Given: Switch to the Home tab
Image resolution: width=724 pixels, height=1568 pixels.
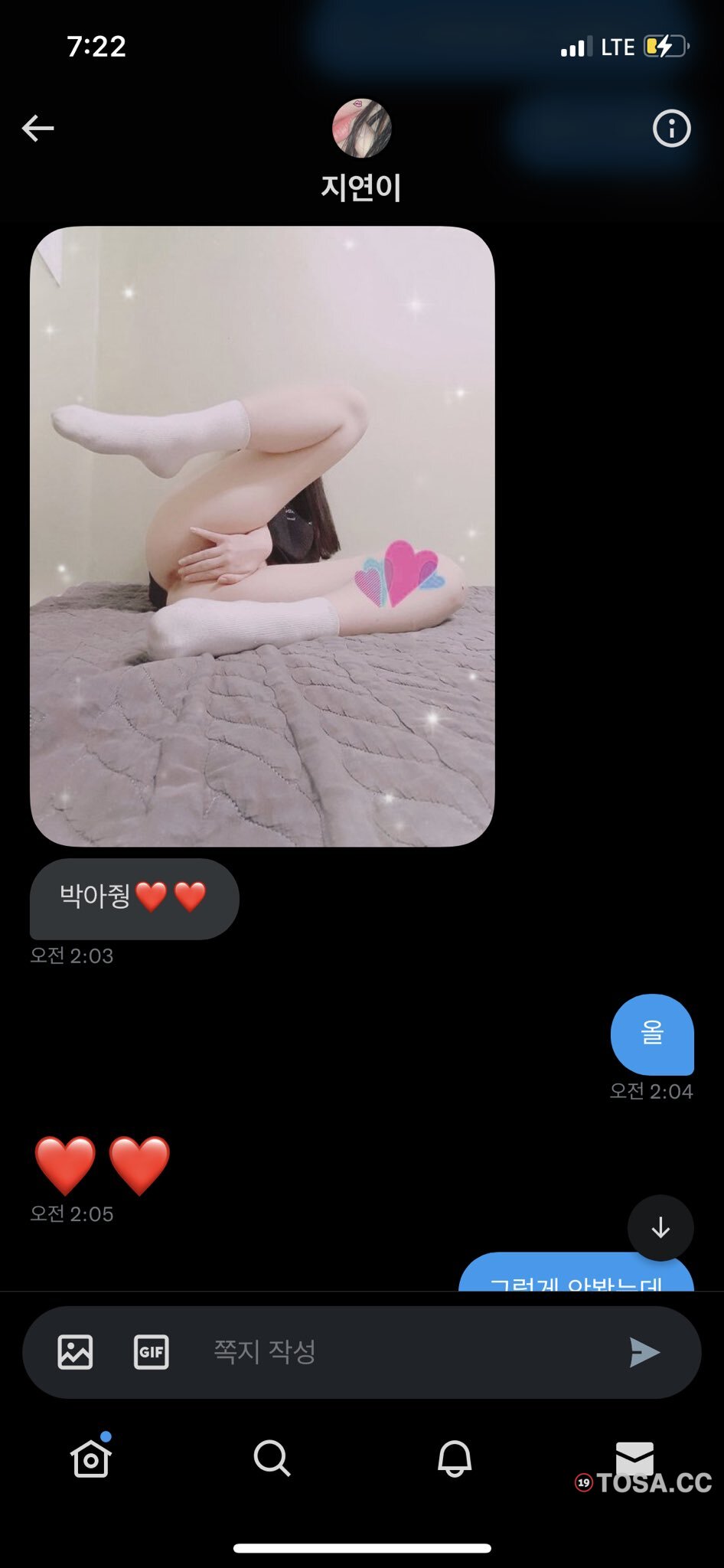Looking at the screenshot, I should pos(90,1458).
